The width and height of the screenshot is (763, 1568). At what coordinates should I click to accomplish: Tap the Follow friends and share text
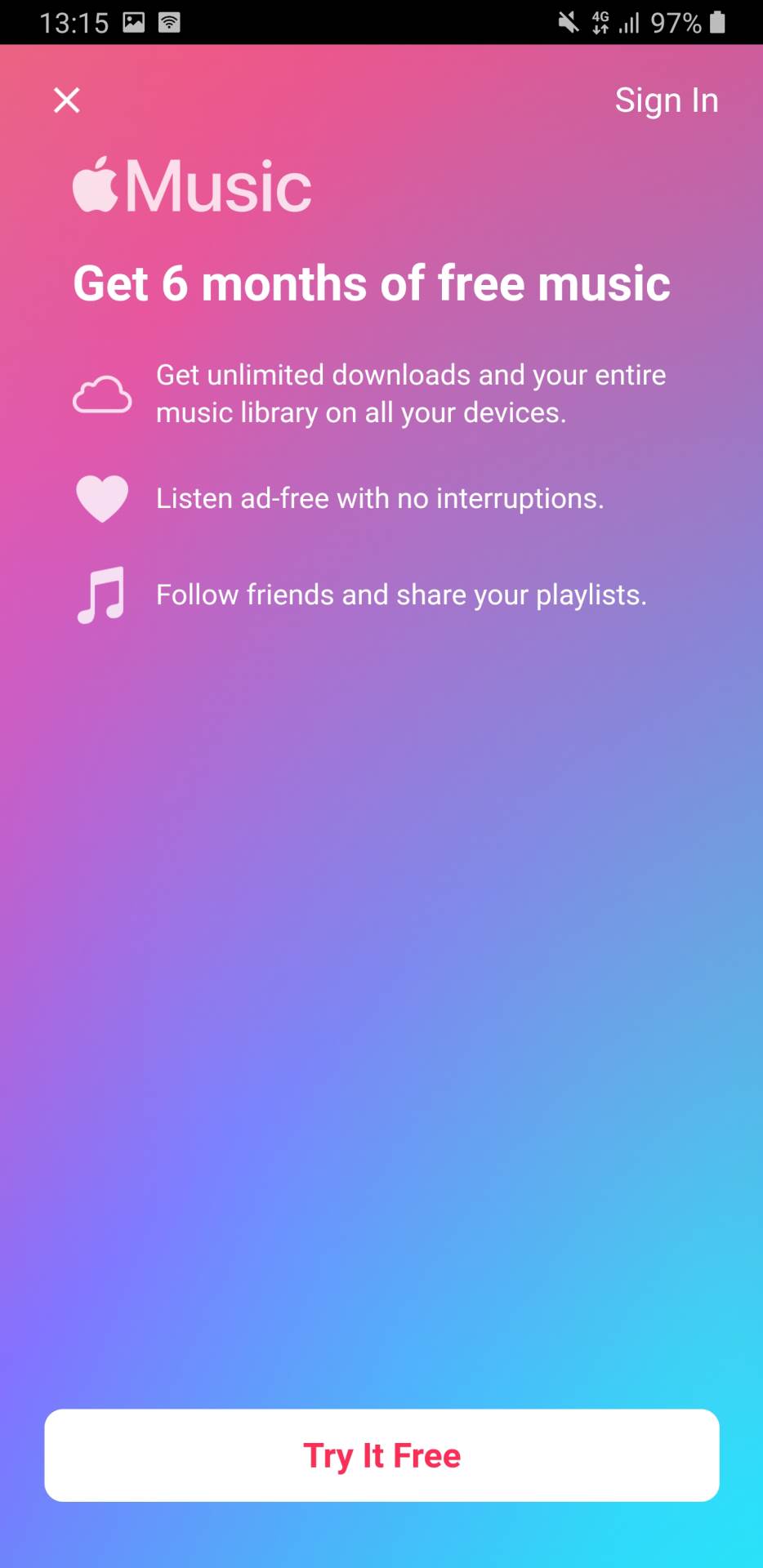coord(400,594)
